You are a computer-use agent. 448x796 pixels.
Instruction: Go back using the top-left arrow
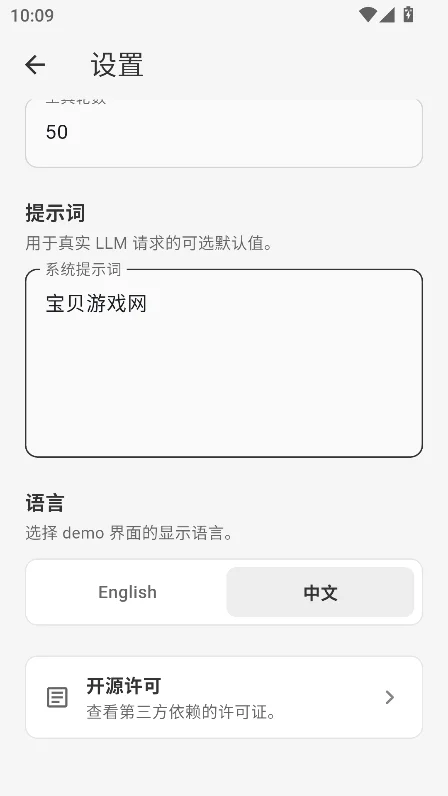35,65
